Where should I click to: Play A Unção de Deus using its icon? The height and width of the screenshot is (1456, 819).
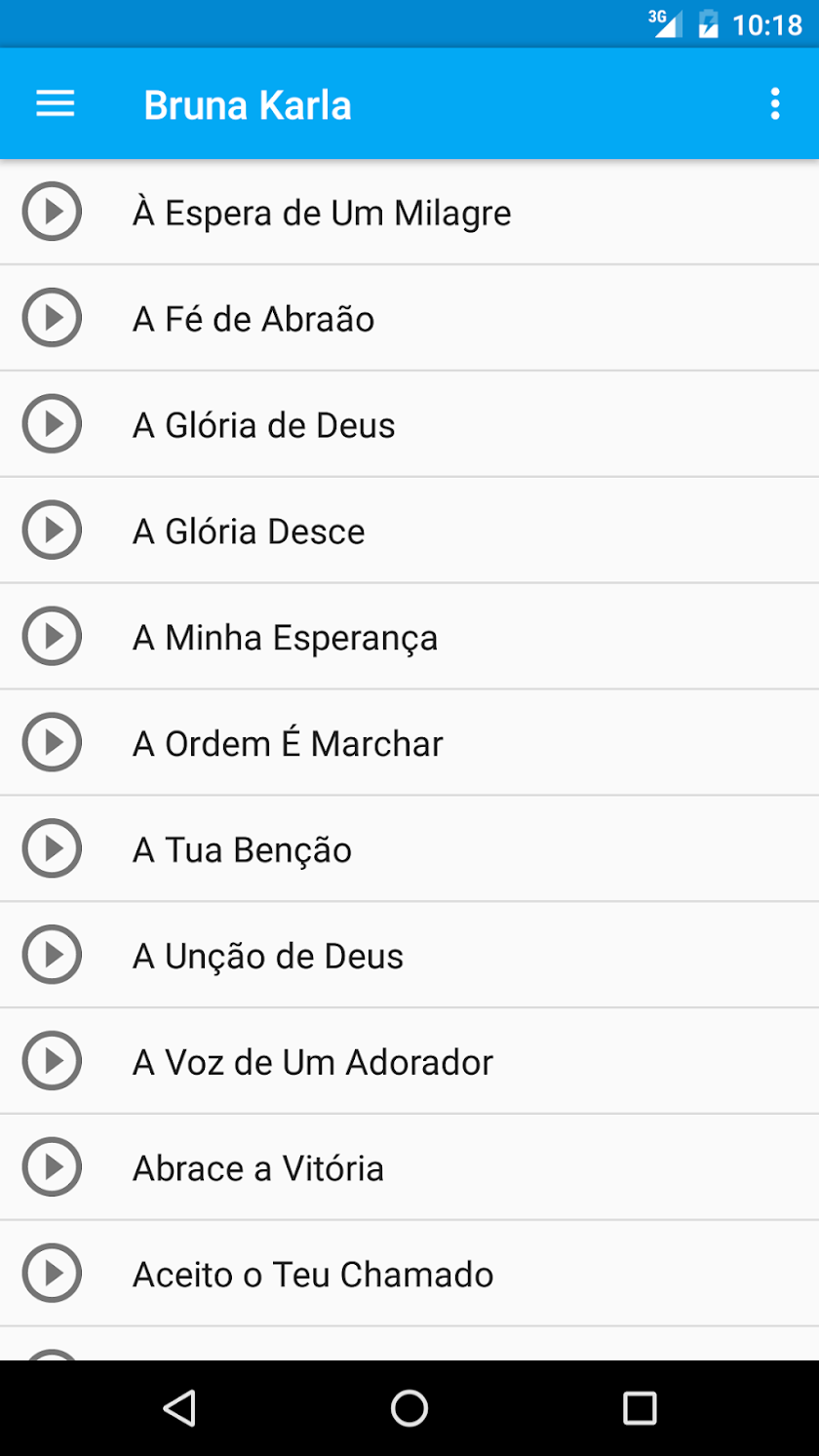[52, 957]
